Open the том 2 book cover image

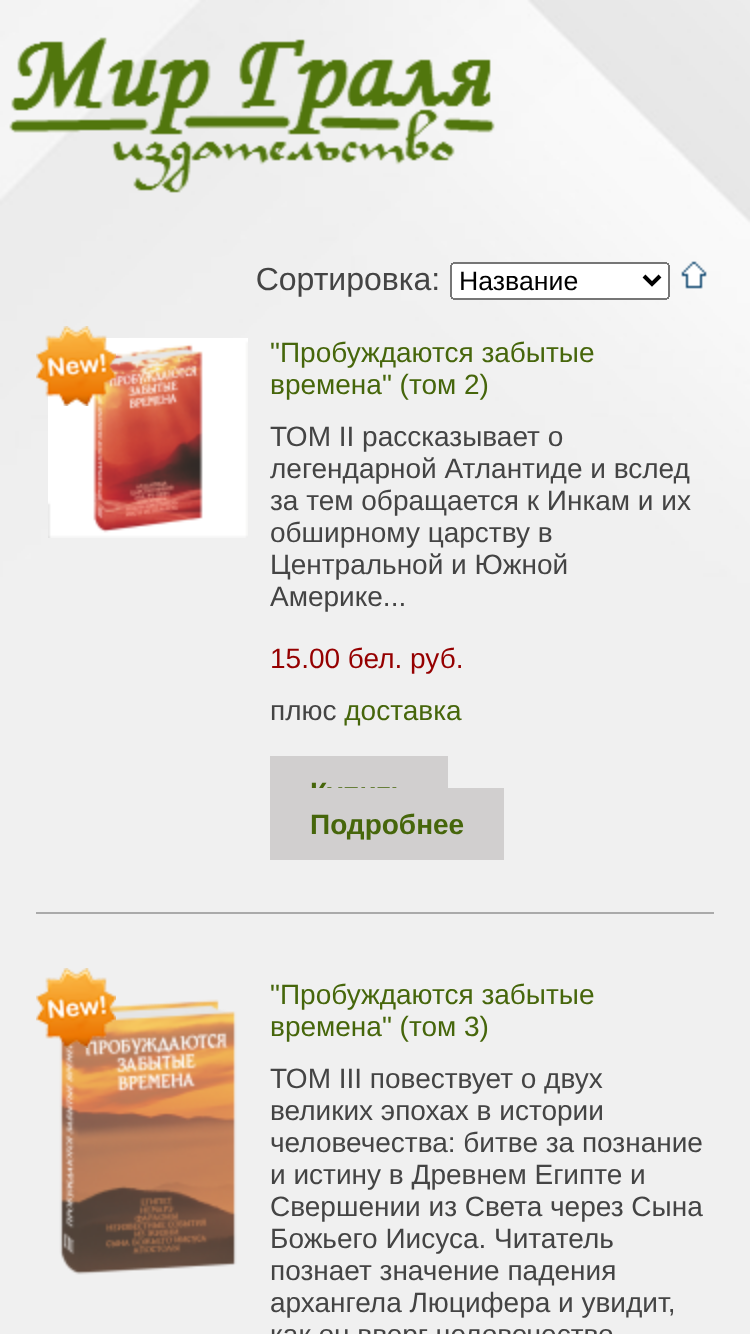tap(148, 437)
